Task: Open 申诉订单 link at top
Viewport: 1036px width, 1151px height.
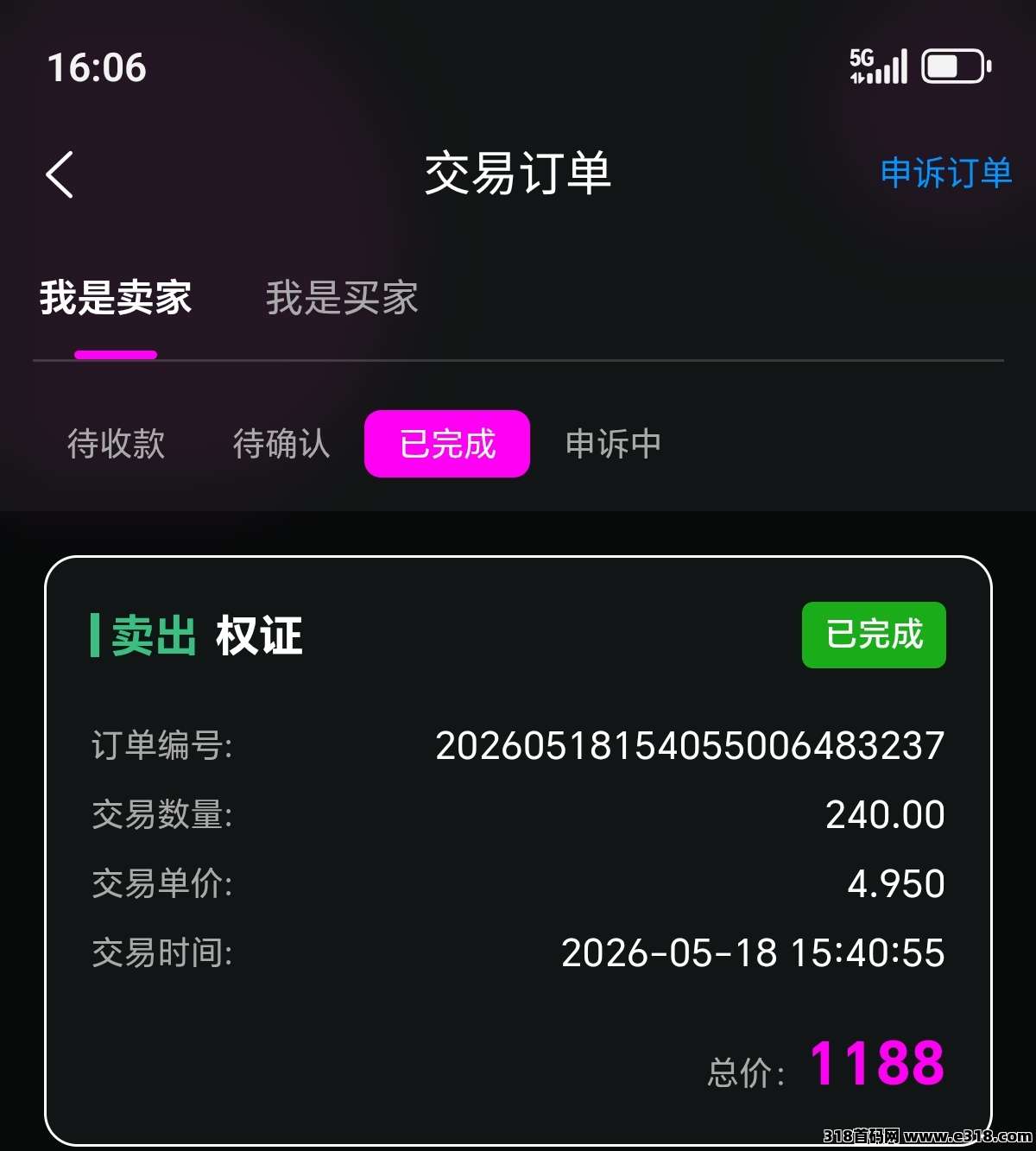Action: coord(946,173)
